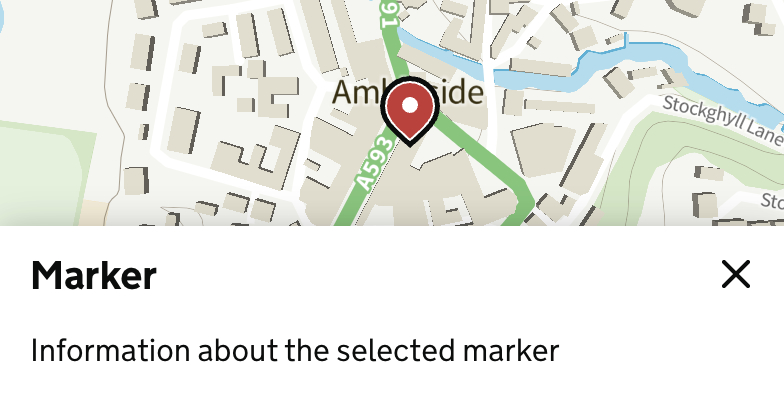The image size is (784, 400).
Task: Close the Marker information panel
Action: (735, 274)
